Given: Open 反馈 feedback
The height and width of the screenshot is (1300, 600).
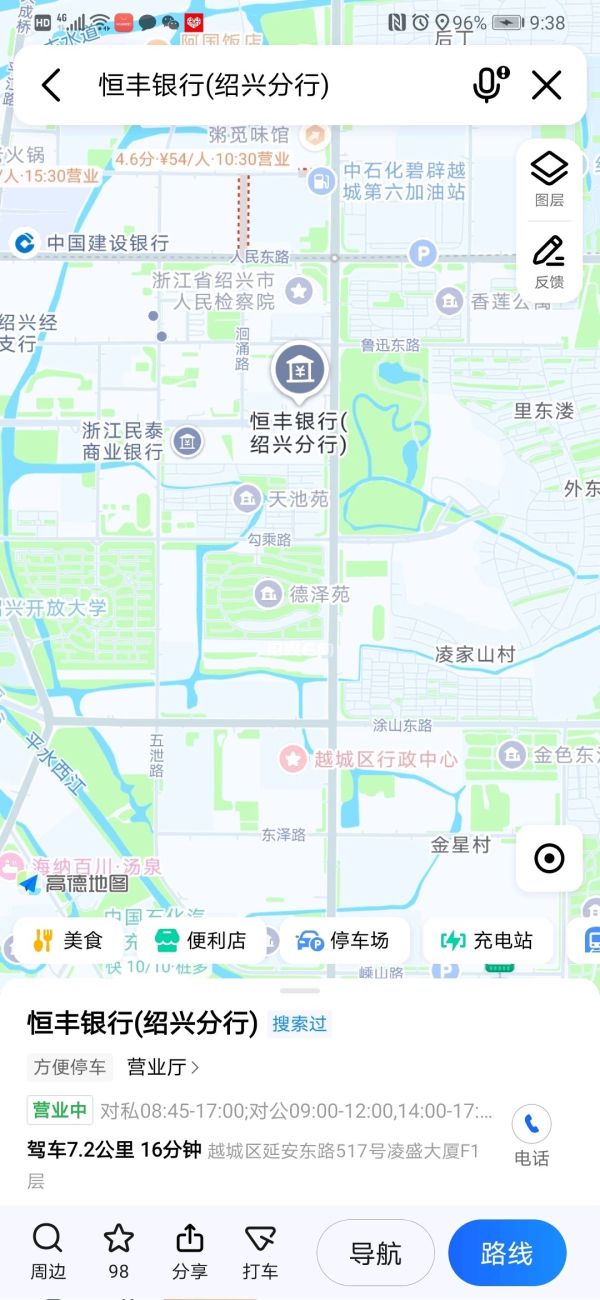Looking at the screenshot, I should click(x=549, y=262).
